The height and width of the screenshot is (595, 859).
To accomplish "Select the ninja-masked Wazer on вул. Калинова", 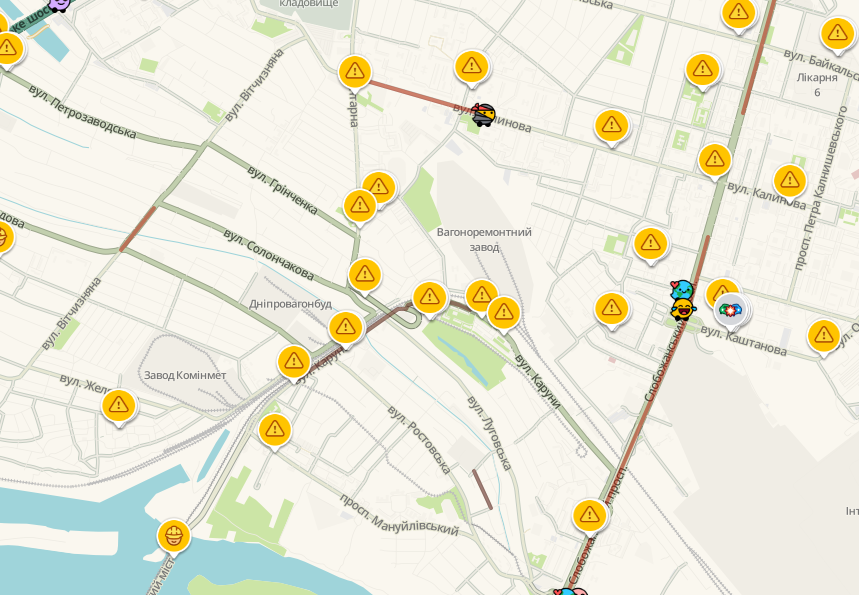I will pos(483,116).
